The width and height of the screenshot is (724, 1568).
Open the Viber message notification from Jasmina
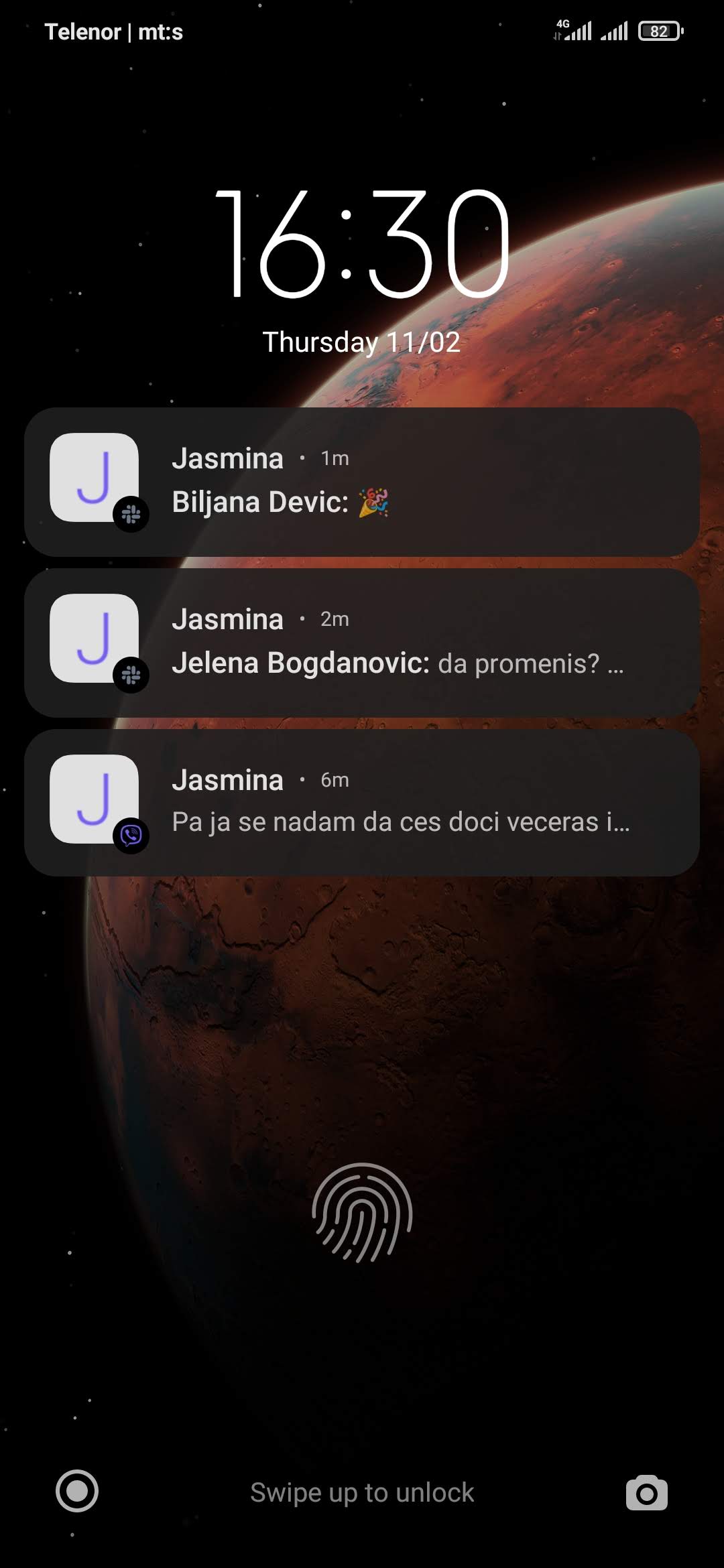tap(362, 803)
